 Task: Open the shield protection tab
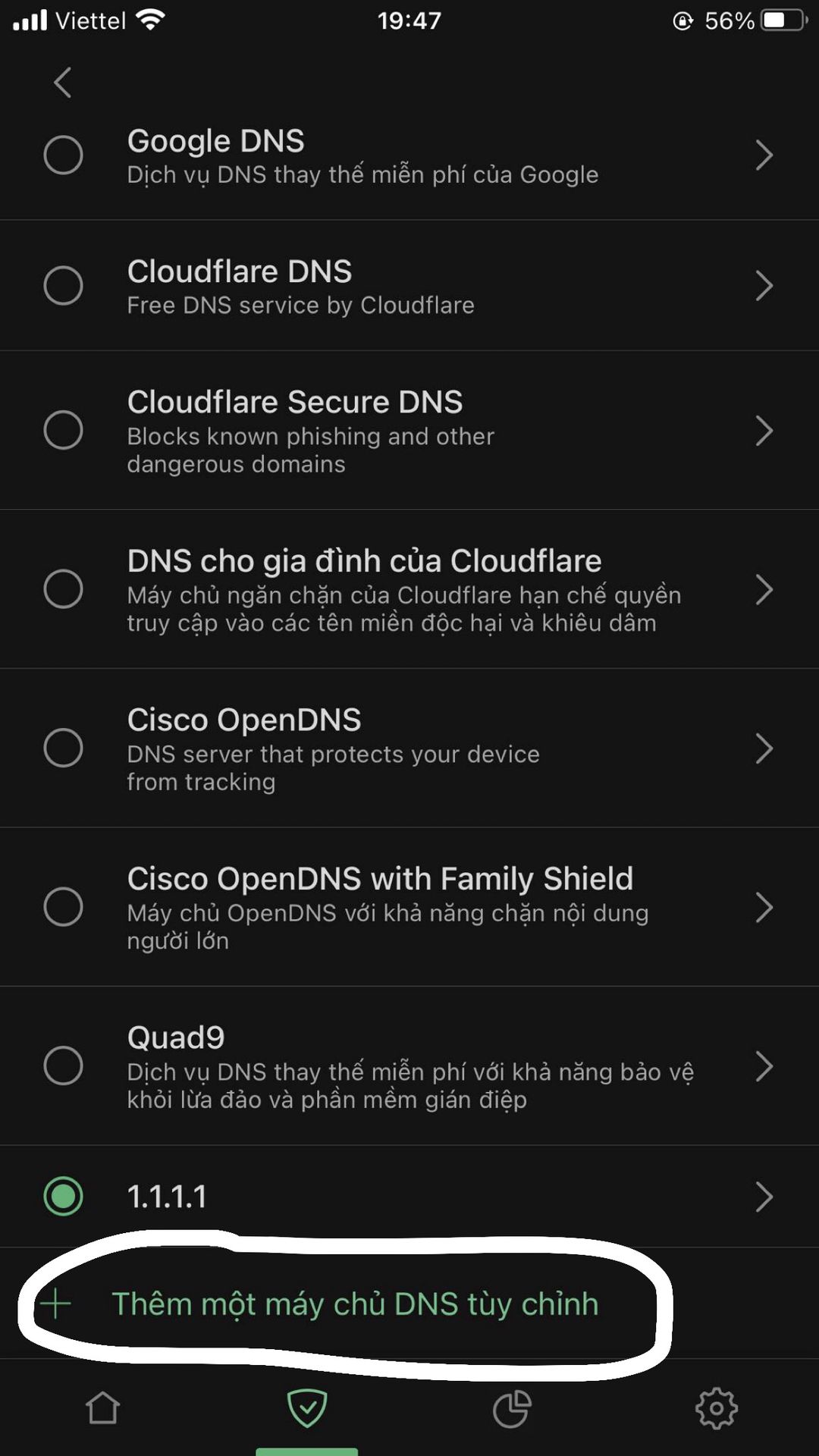pyautogui.click(x=307, y=1408)
